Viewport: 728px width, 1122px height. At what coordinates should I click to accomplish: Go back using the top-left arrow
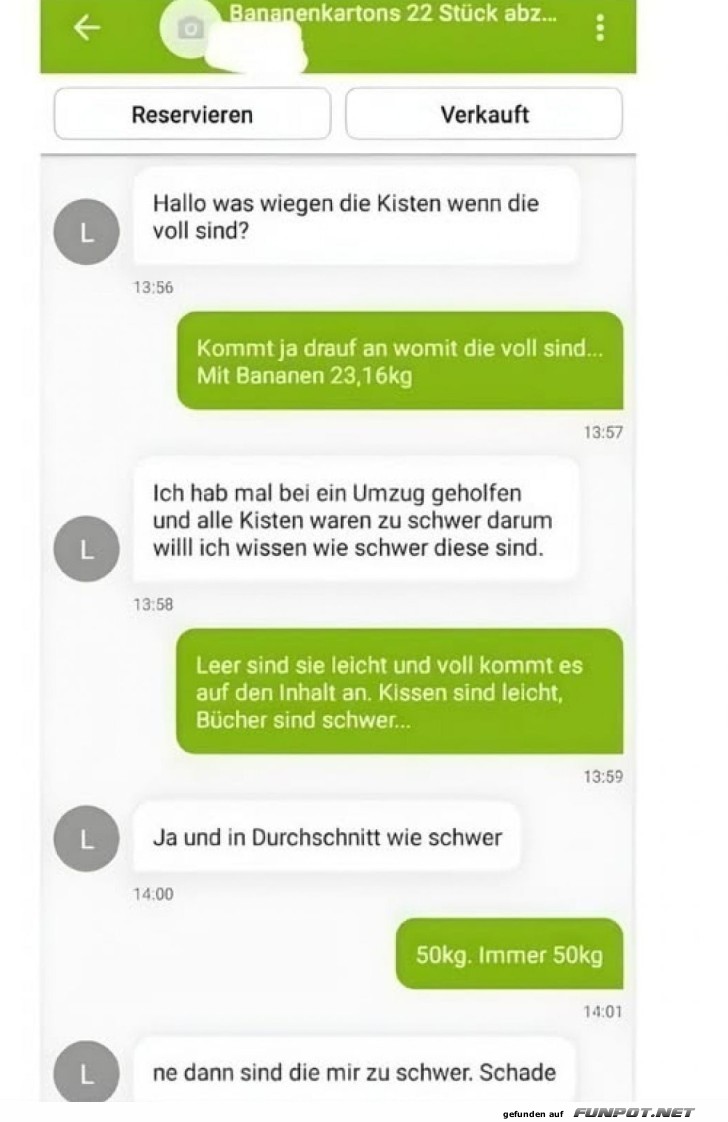87,28
